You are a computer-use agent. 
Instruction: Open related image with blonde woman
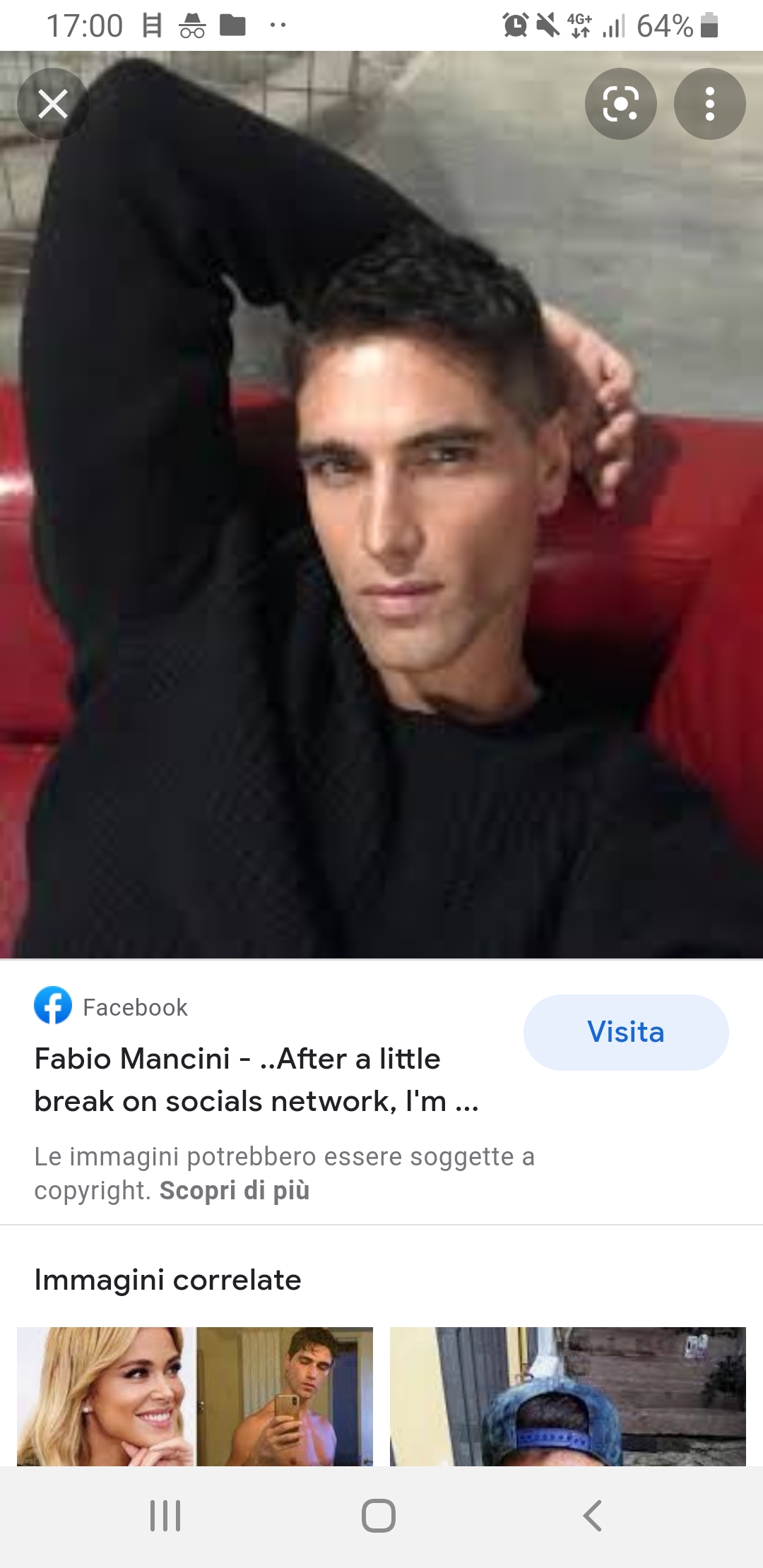pos(195,1396)
